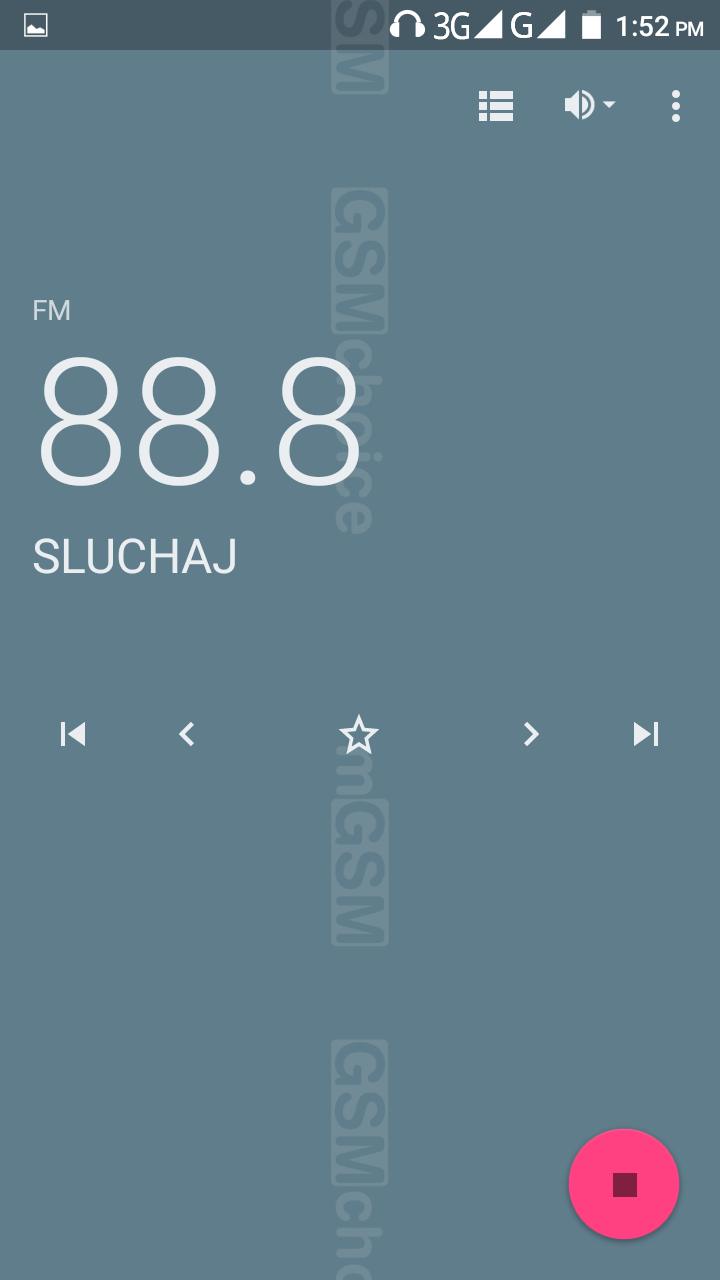Increase the frequency one step
The image size is (720, 1280).
[x=531, y=734]
